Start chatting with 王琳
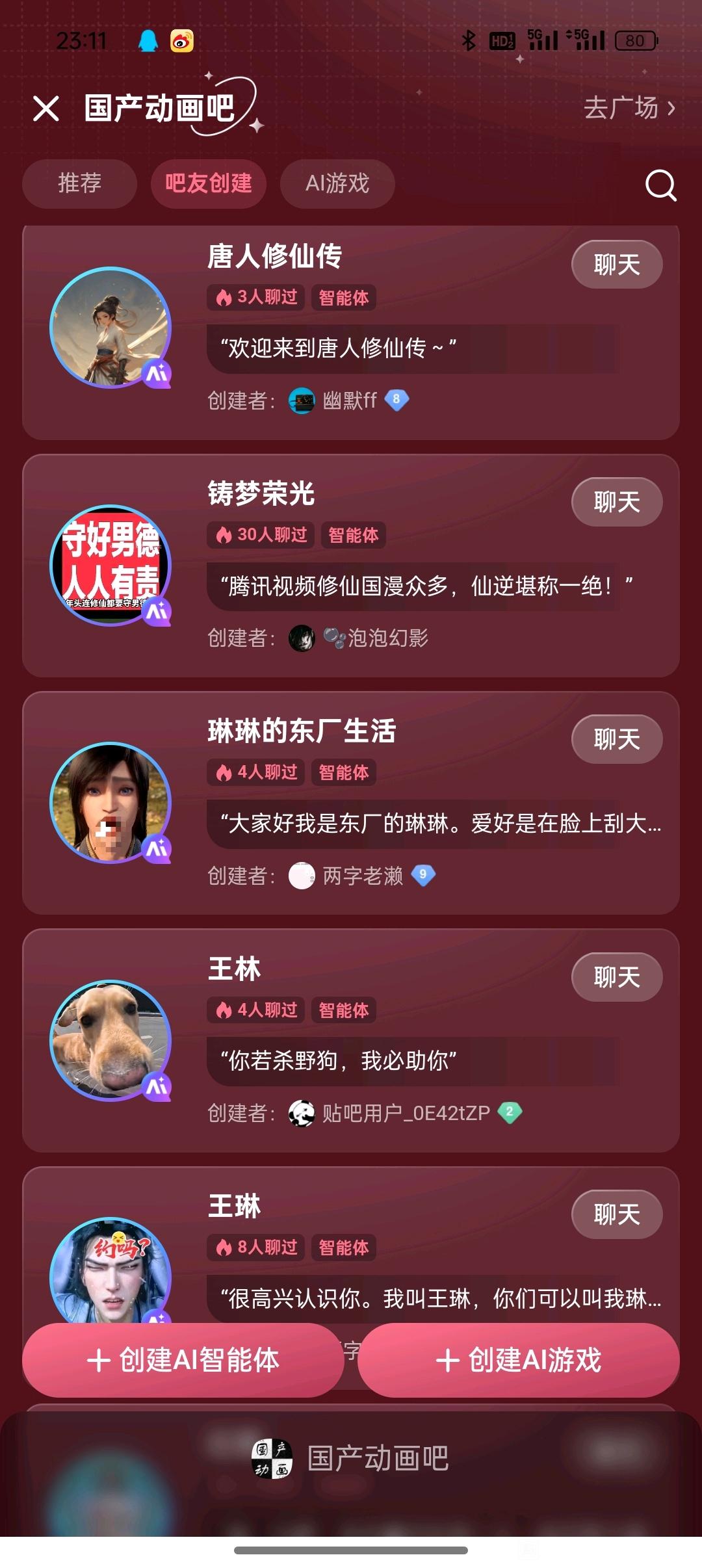Viewport: 702px width, 1568px height. click(616, 1214)
